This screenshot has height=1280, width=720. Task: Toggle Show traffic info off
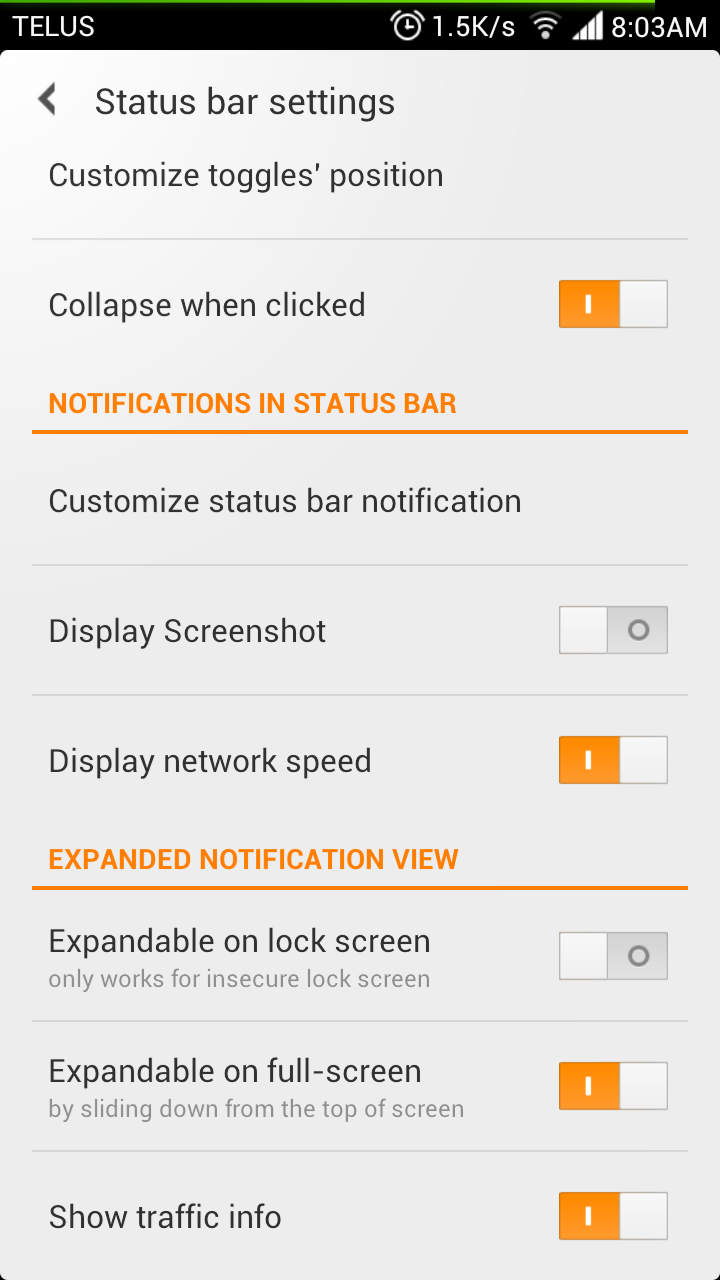[613, 1216]
